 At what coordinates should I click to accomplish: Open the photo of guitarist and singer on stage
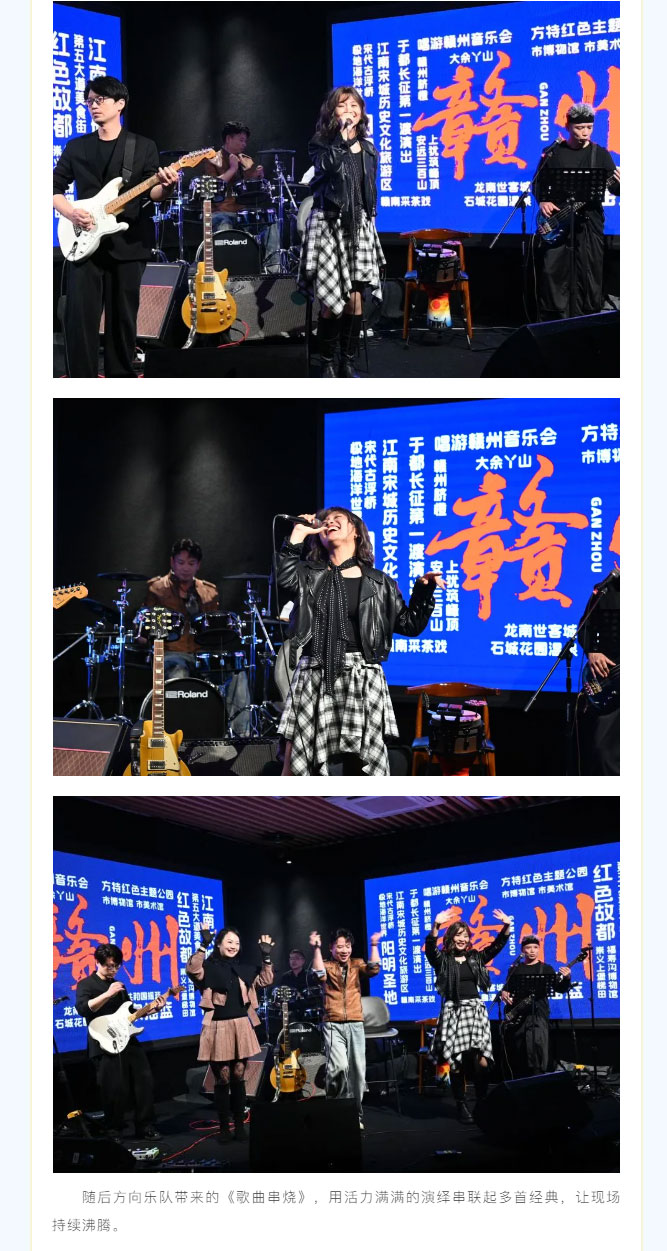pyautogui.click(x=336, y=189)
